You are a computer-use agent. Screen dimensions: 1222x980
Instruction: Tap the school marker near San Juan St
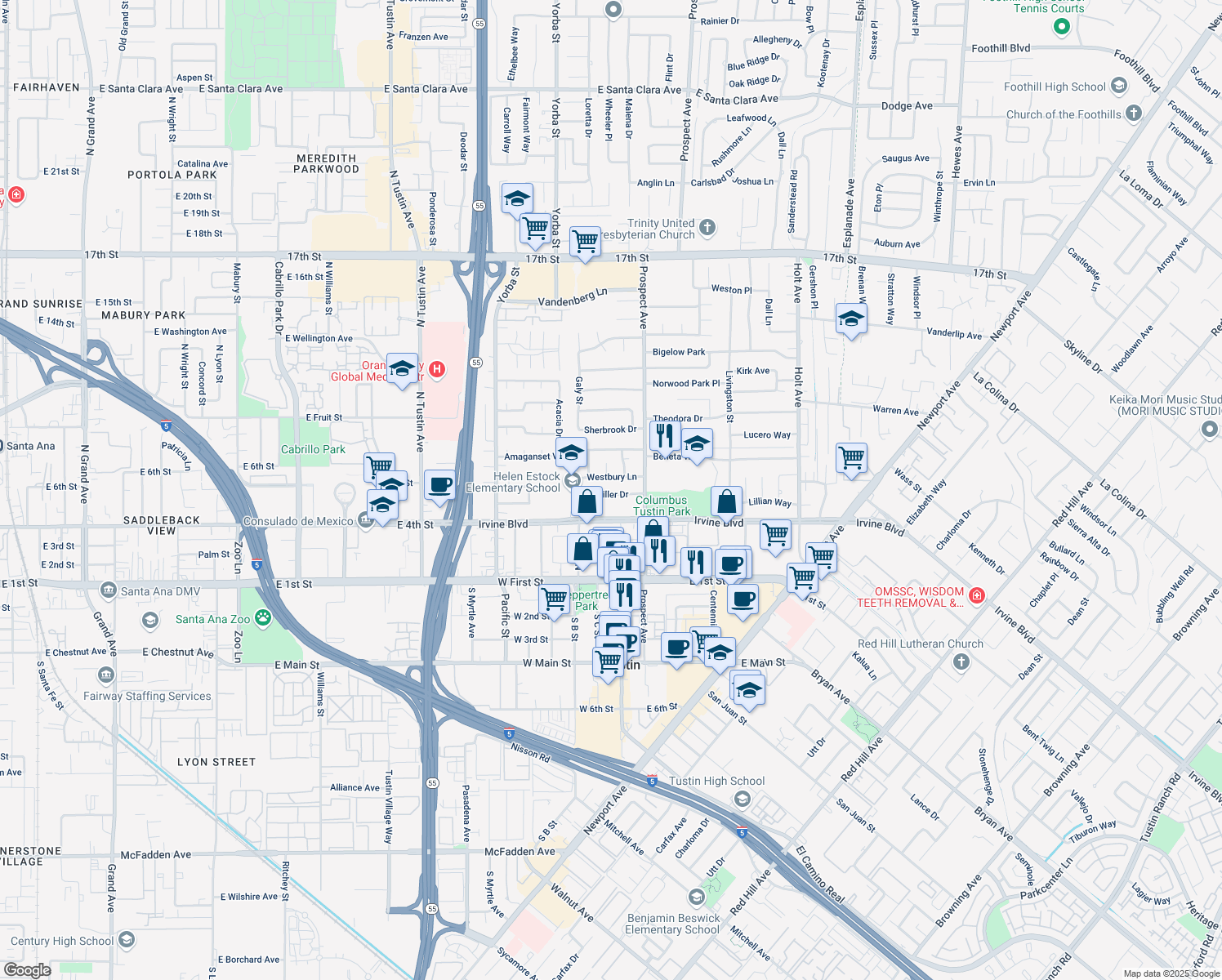[748, 691]
